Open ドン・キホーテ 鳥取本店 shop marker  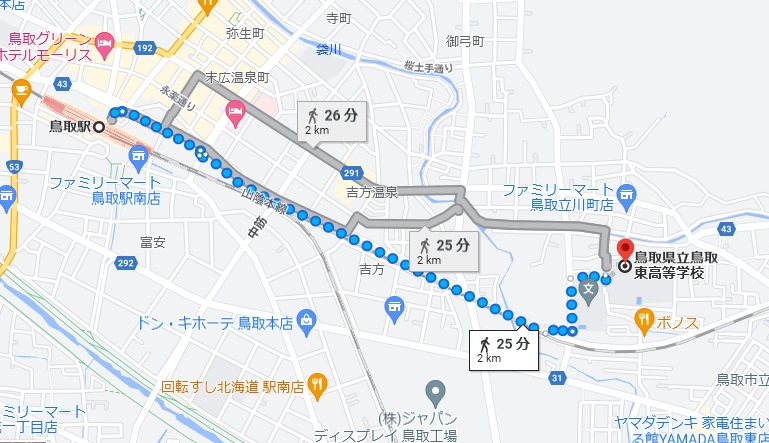pos(307,322)
